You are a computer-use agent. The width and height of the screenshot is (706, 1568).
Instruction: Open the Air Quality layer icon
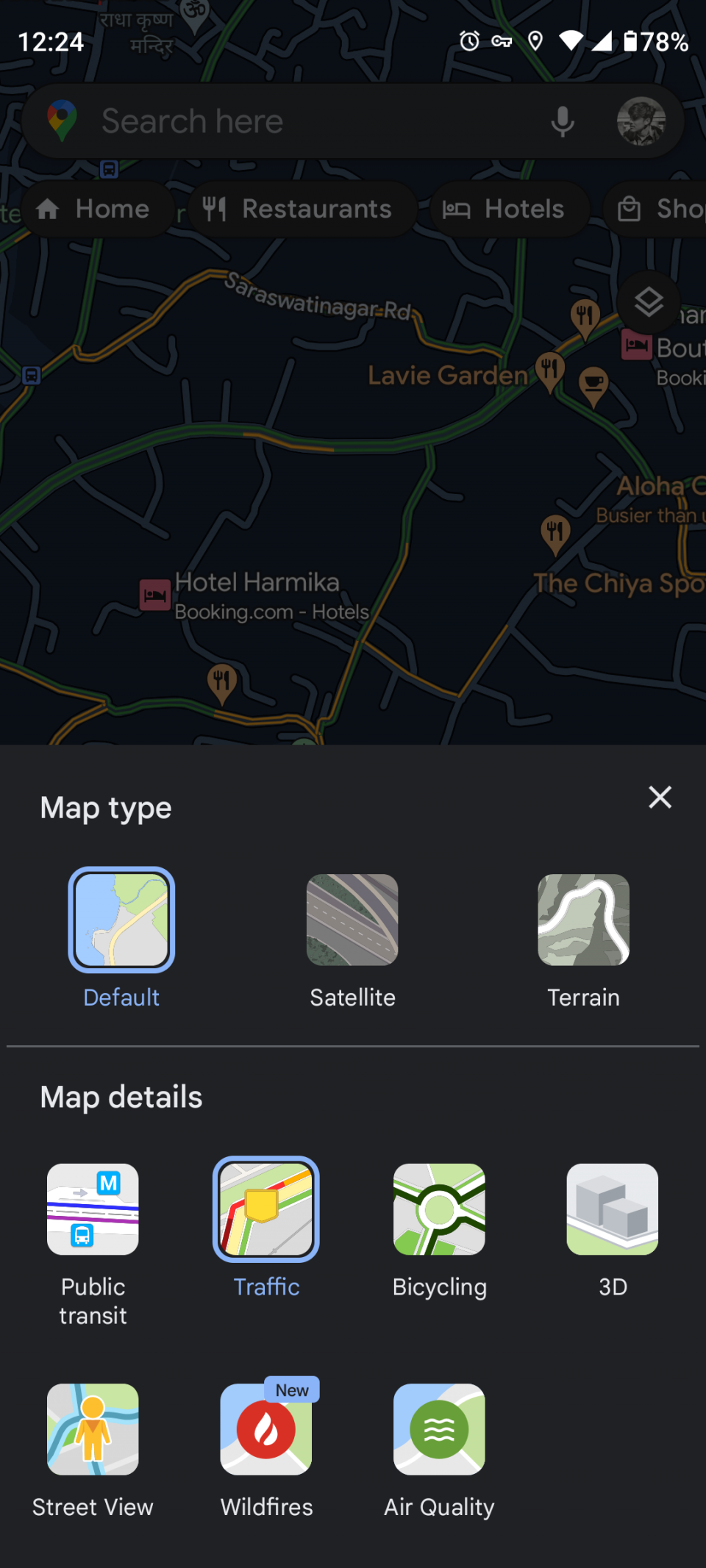click(438, 1428)
